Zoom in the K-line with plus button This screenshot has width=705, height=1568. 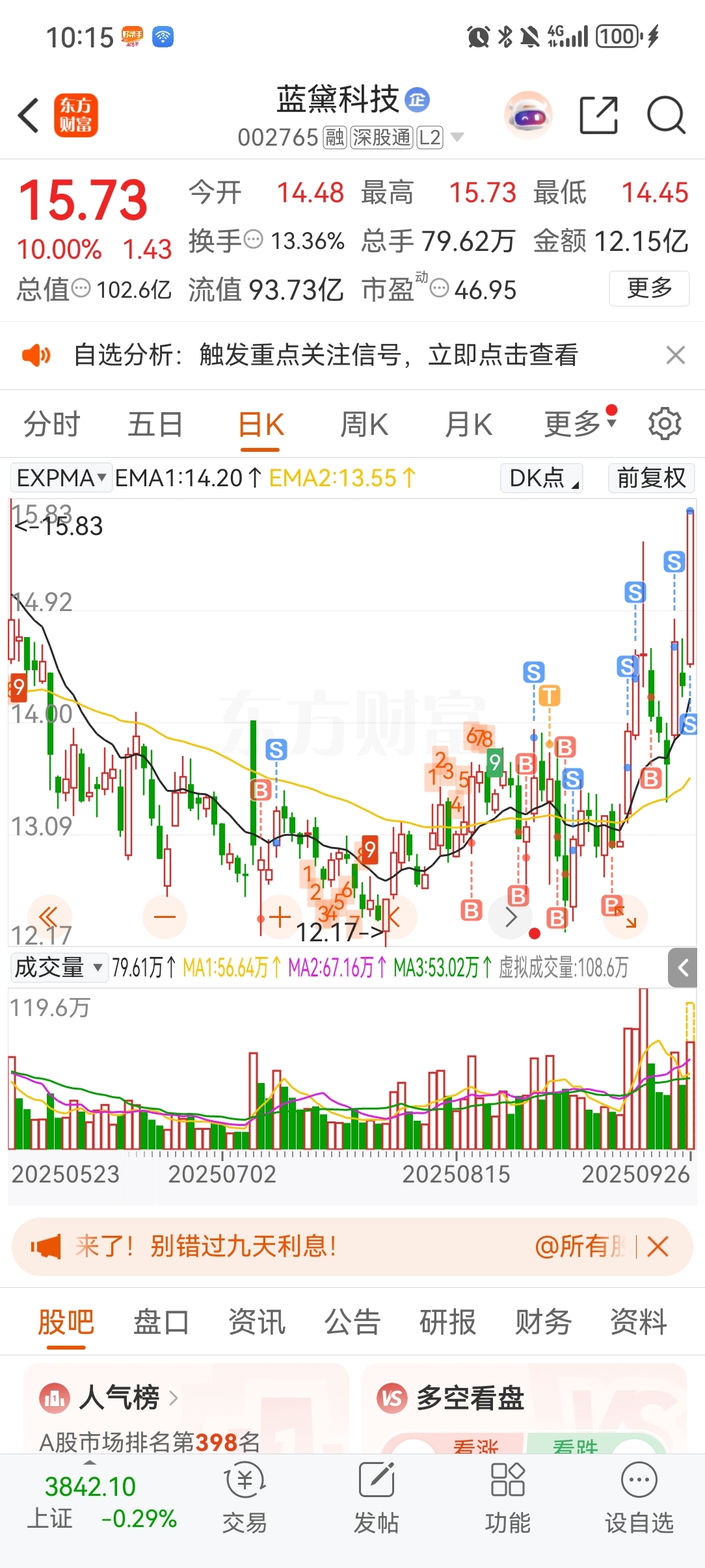click(x=279, y=917)
